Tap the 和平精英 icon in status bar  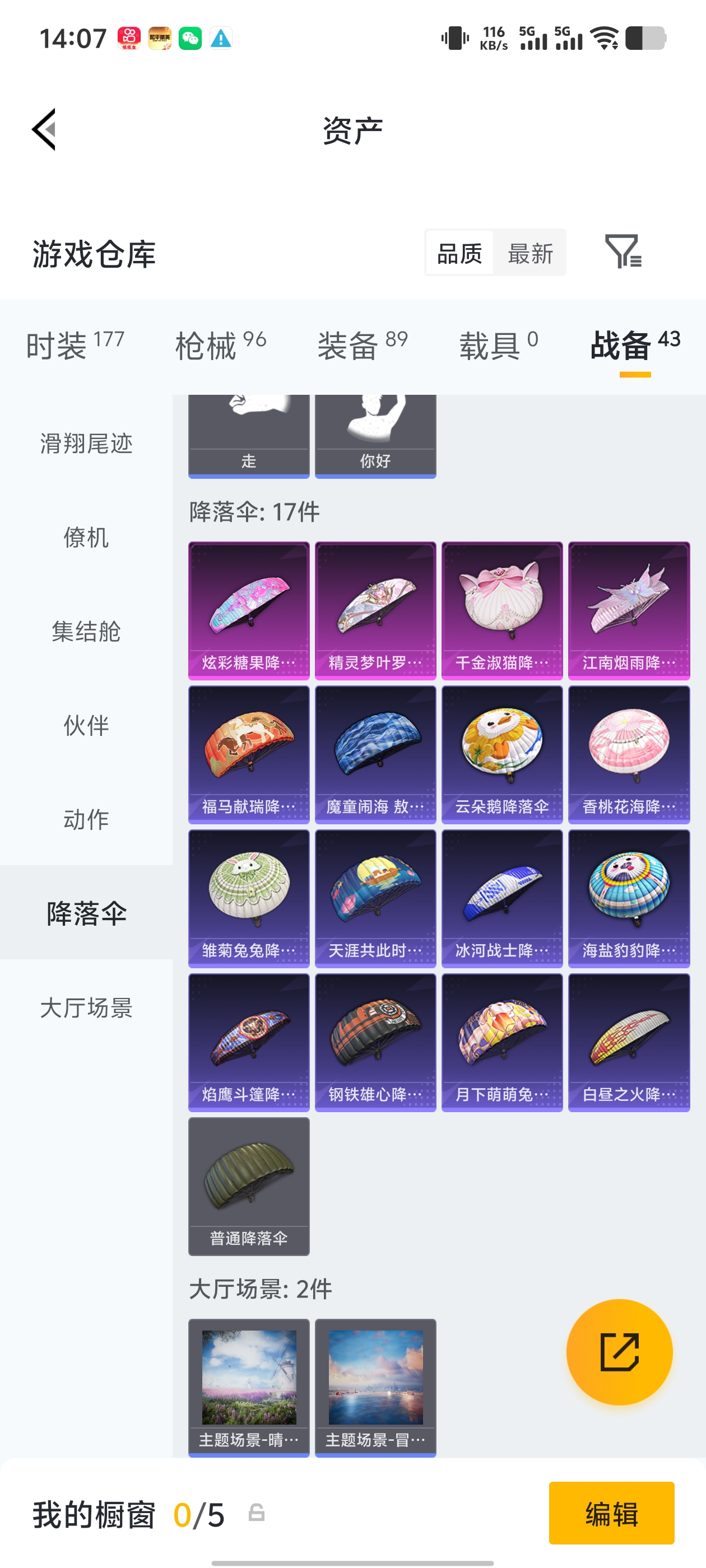tap(160, 38)
